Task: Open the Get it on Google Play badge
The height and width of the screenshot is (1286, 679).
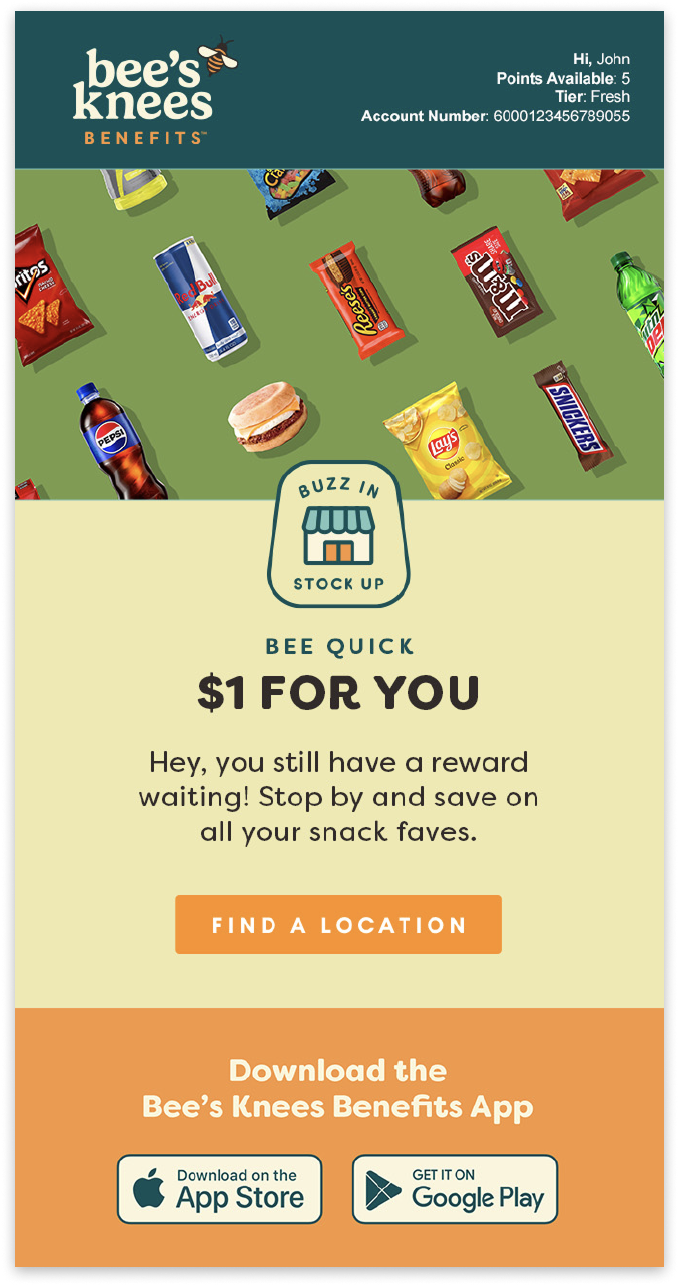Action: pyautogui.click(x=454, y=1189)
